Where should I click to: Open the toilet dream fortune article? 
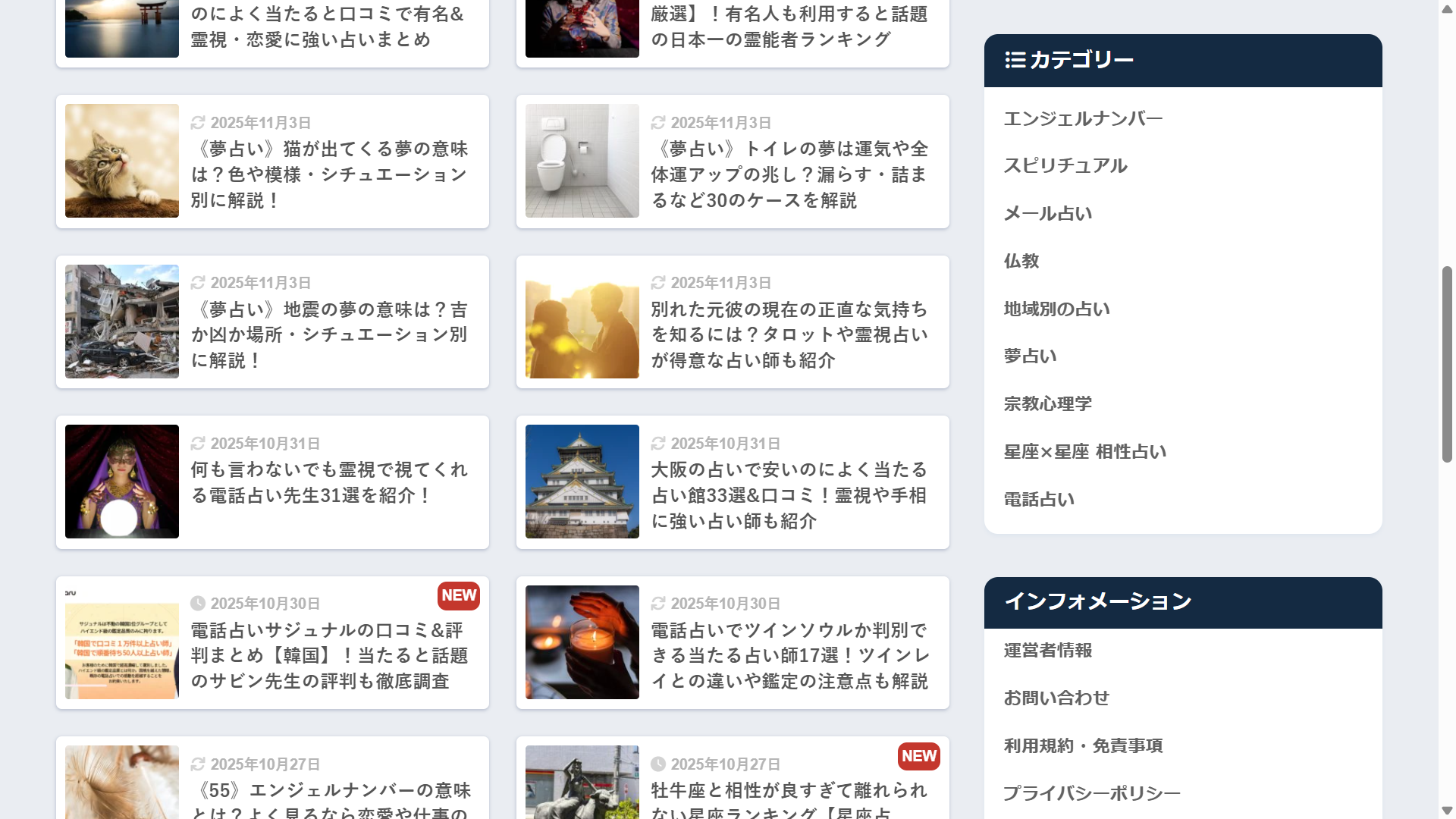coord(789,174)
